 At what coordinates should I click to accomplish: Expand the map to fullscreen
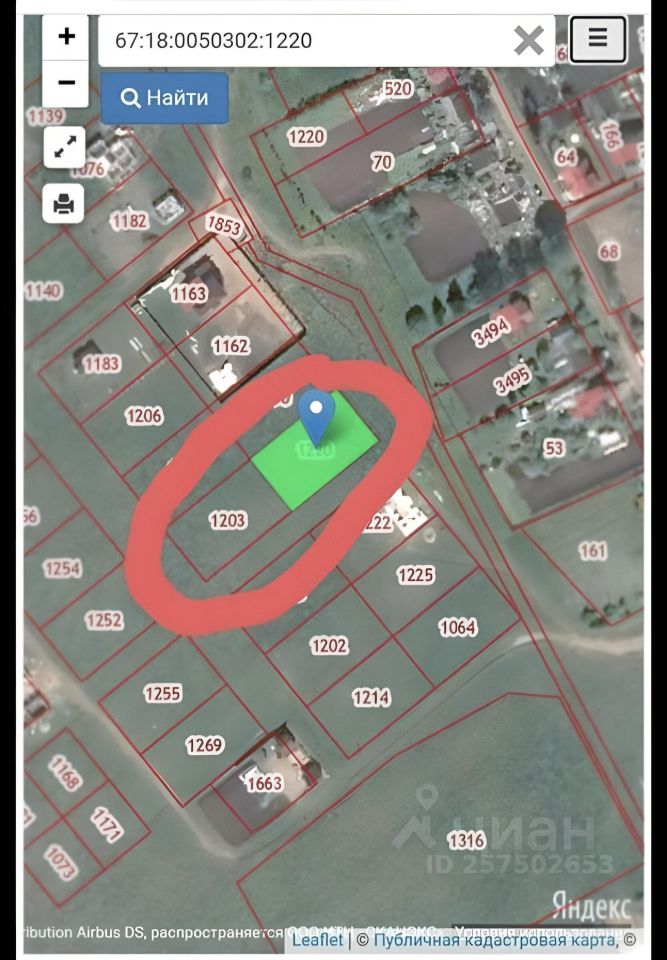click(65, 148)
